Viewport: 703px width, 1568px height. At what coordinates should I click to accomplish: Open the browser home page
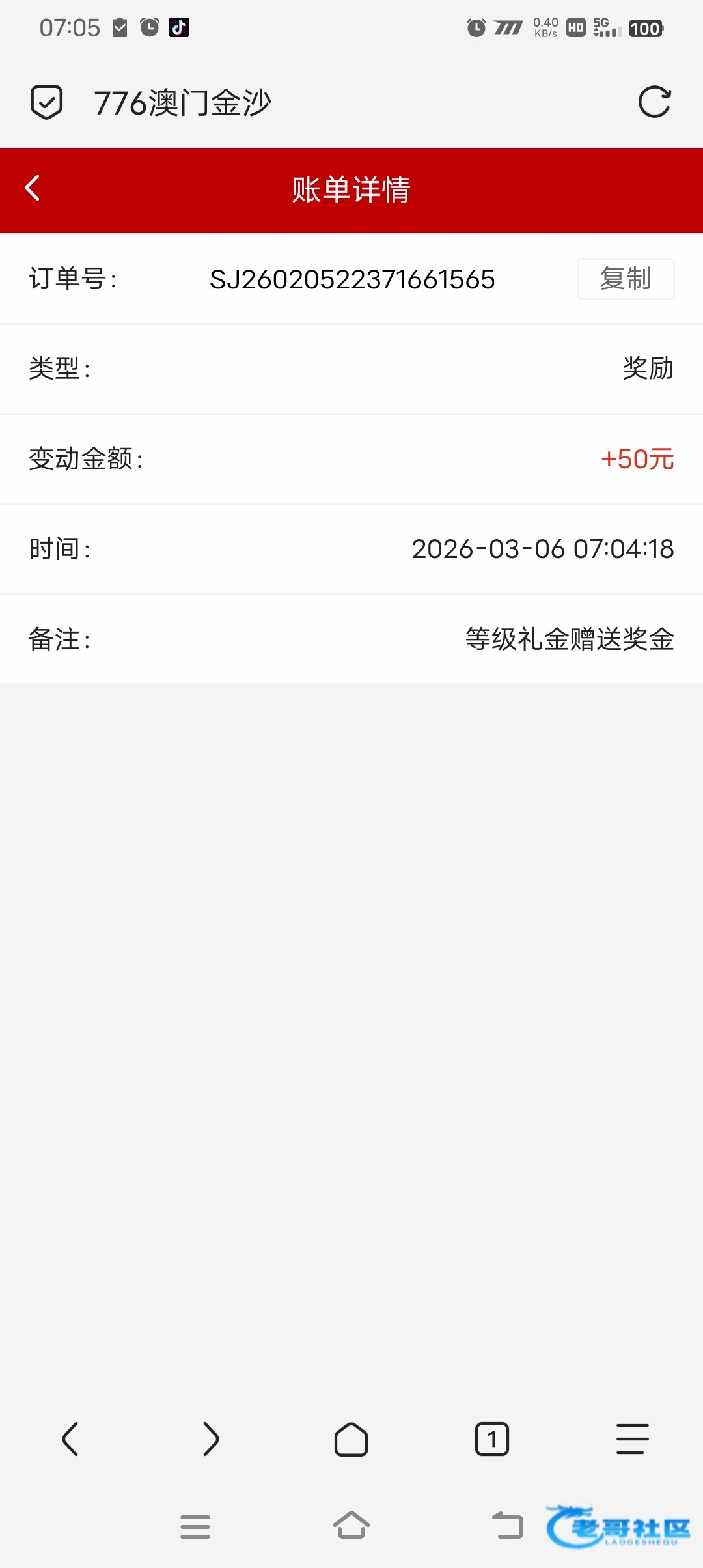[351, 1439]
